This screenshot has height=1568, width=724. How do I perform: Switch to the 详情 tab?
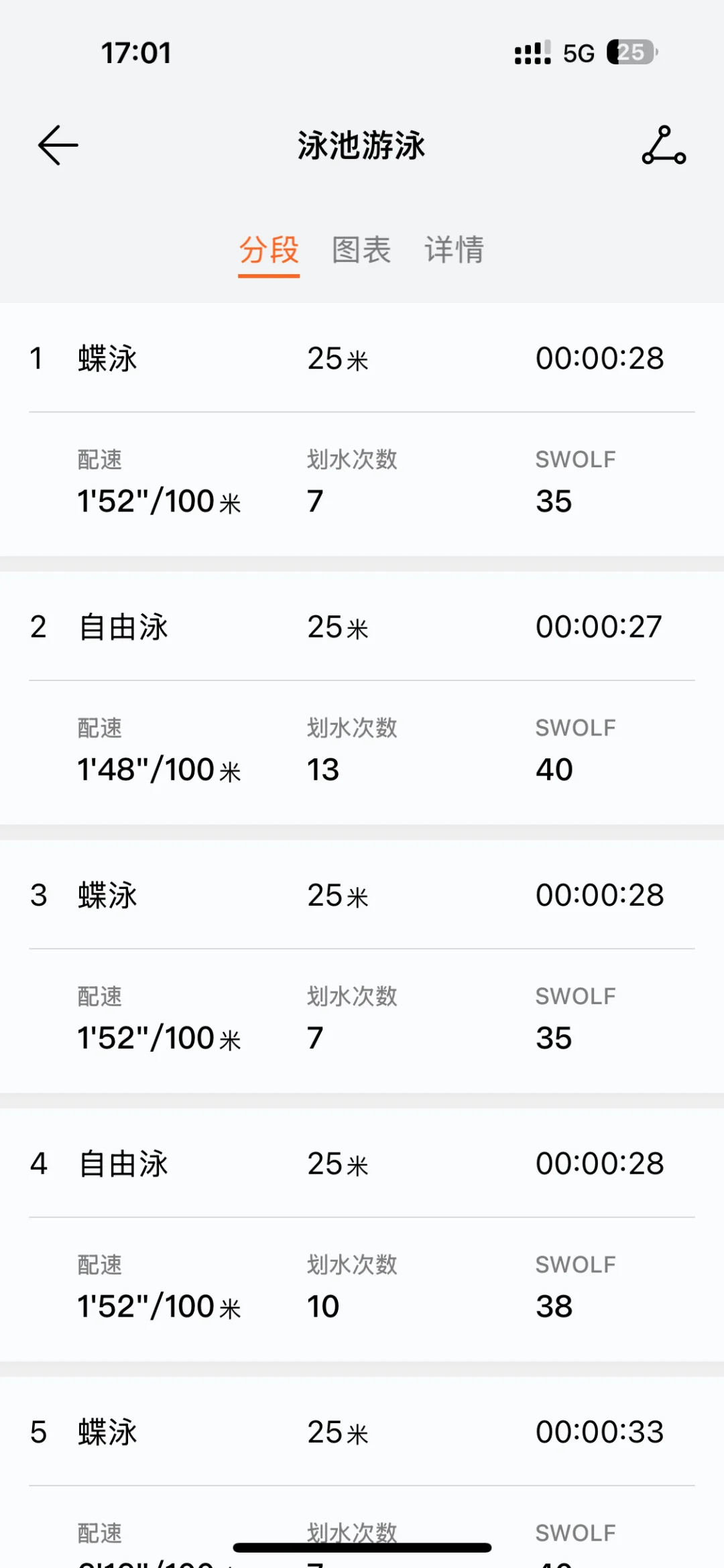click(x=454, y=250)
